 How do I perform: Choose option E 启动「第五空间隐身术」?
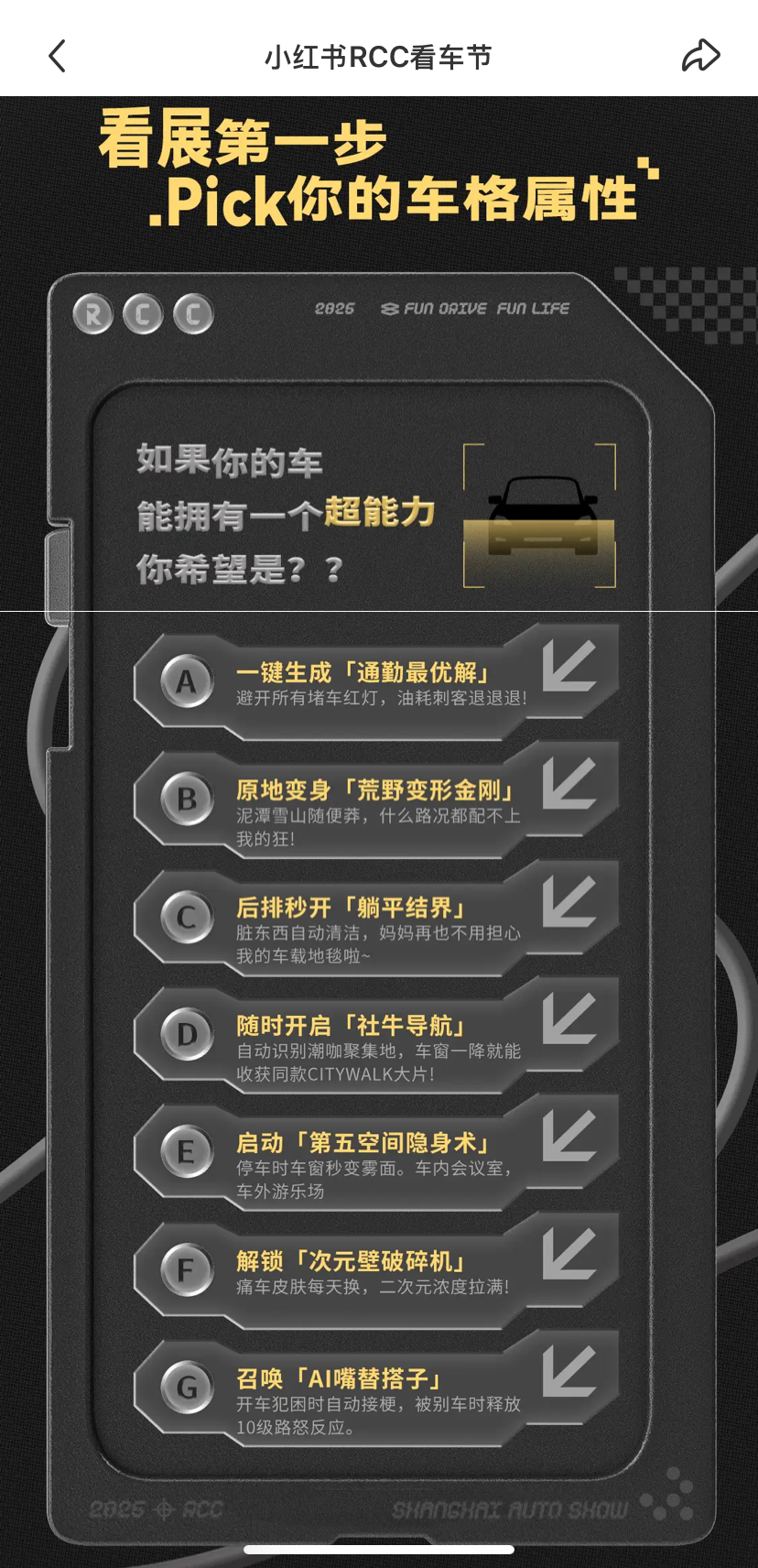tap(375, 1154)
